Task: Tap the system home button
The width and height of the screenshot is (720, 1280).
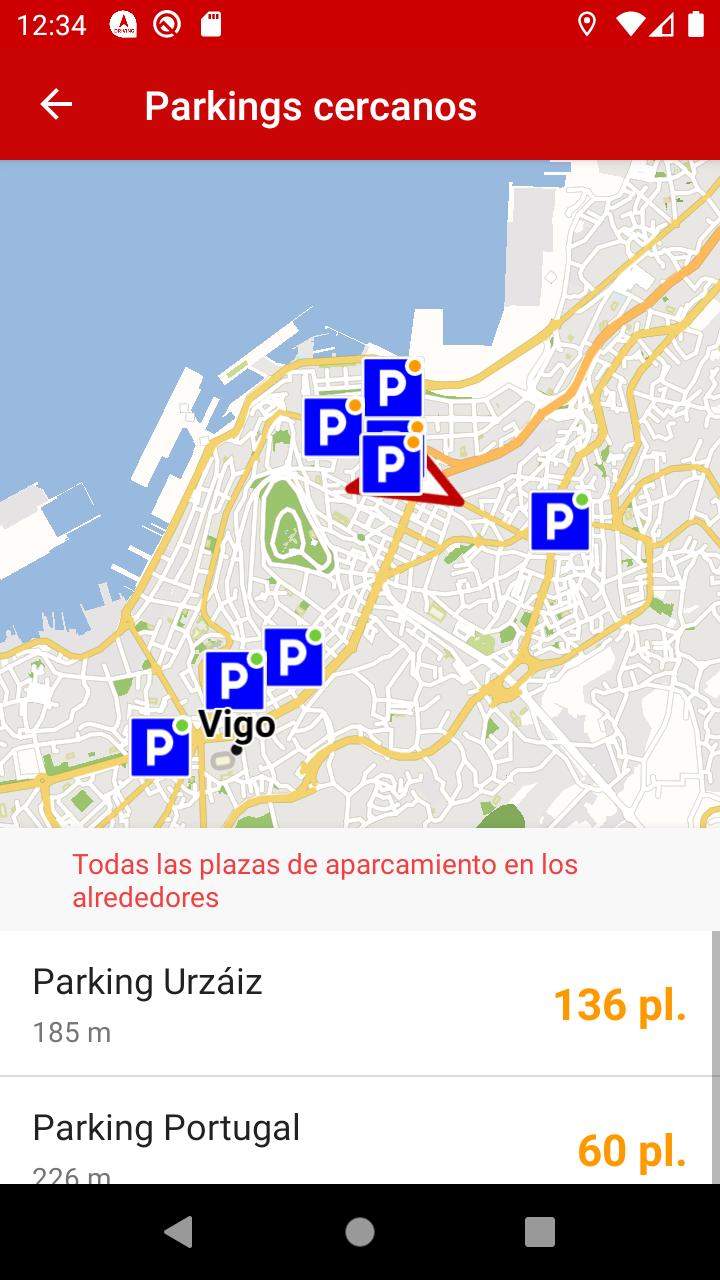Action: coord(360,1232)
